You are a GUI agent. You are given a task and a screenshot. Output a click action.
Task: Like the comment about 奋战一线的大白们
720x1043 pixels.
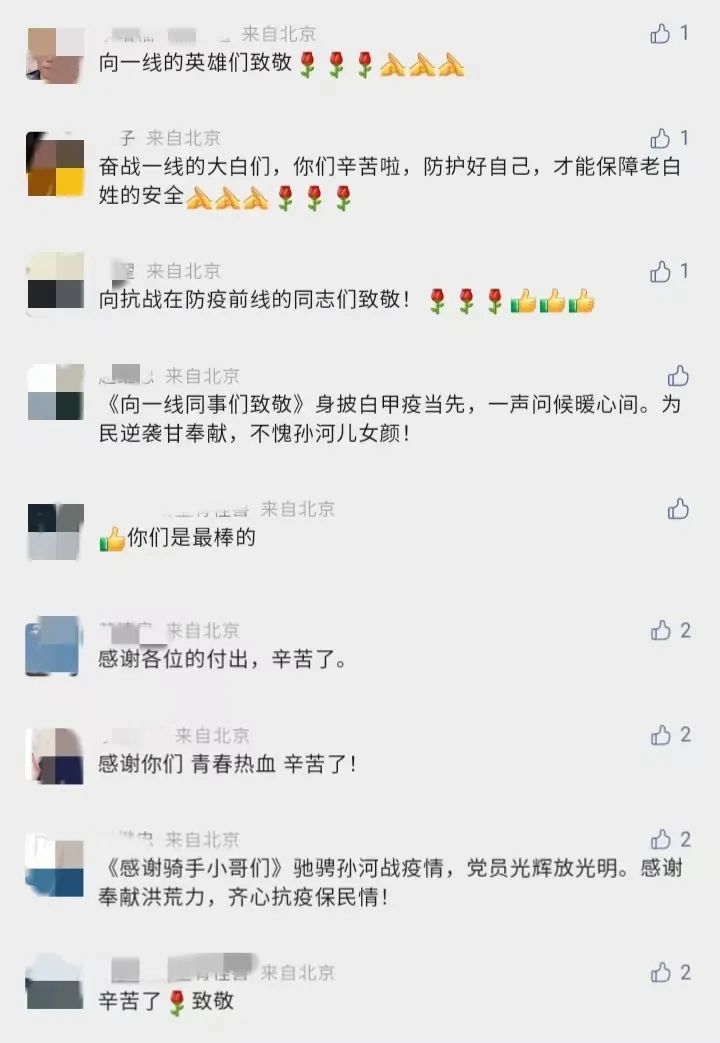click(x=660, y=138)
